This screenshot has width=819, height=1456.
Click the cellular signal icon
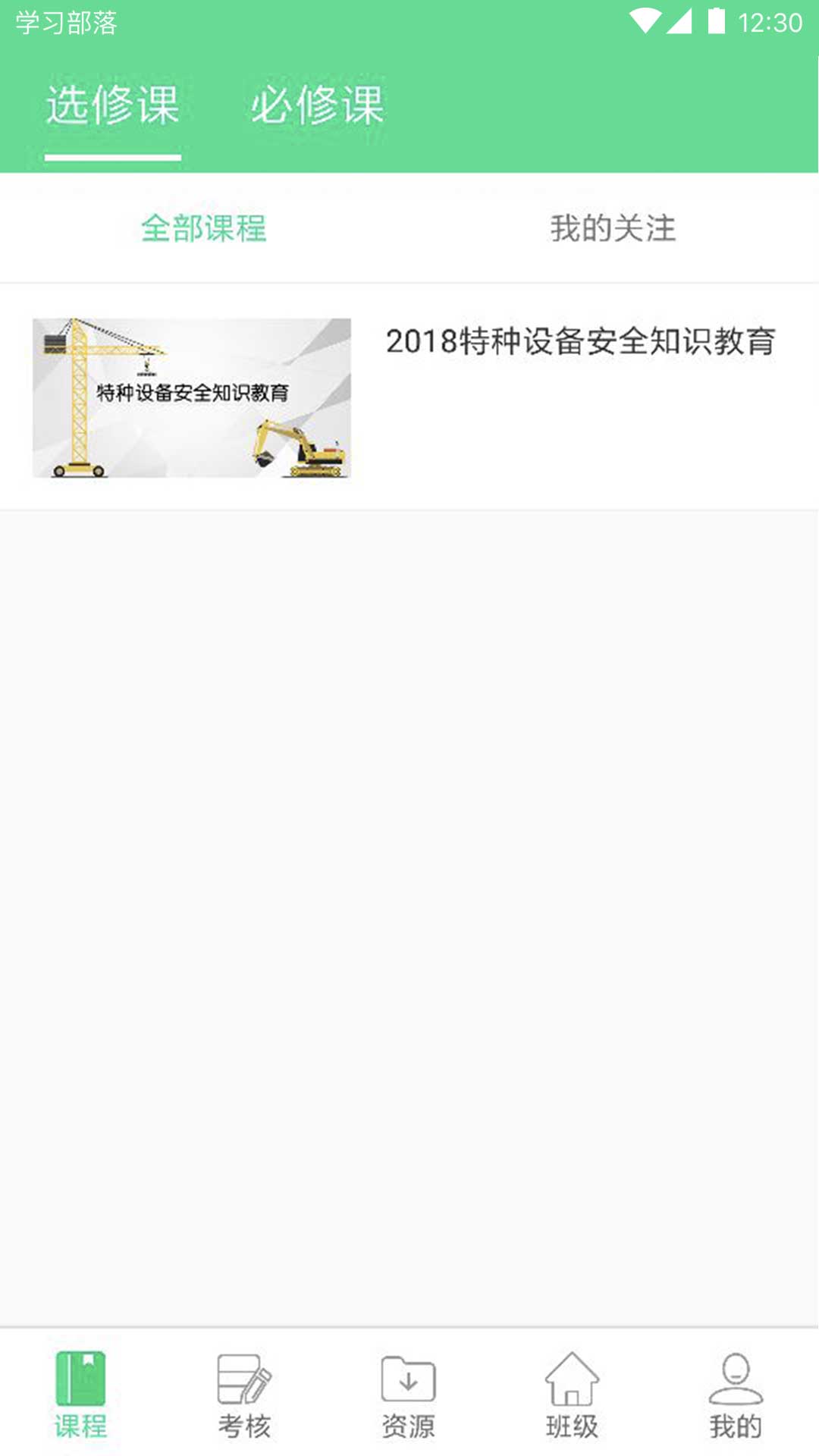[679, 20]
